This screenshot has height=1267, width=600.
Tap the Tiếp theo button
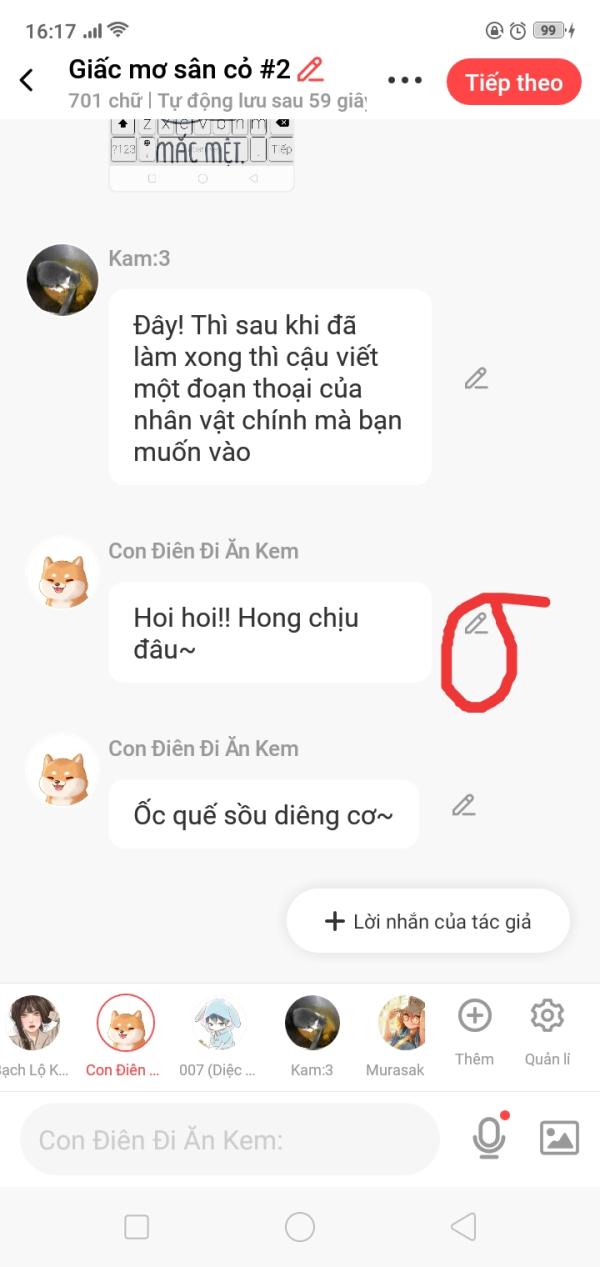coord(514,82)
